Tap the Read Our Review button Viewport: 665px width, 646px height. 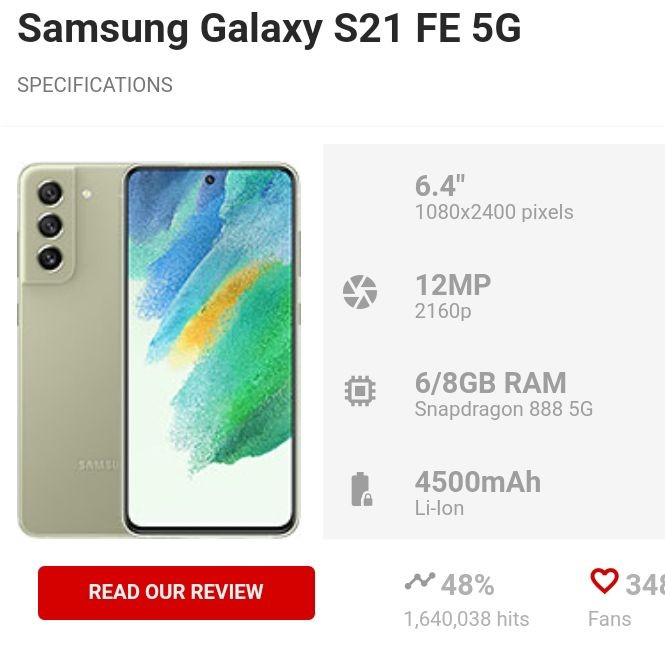176,592
